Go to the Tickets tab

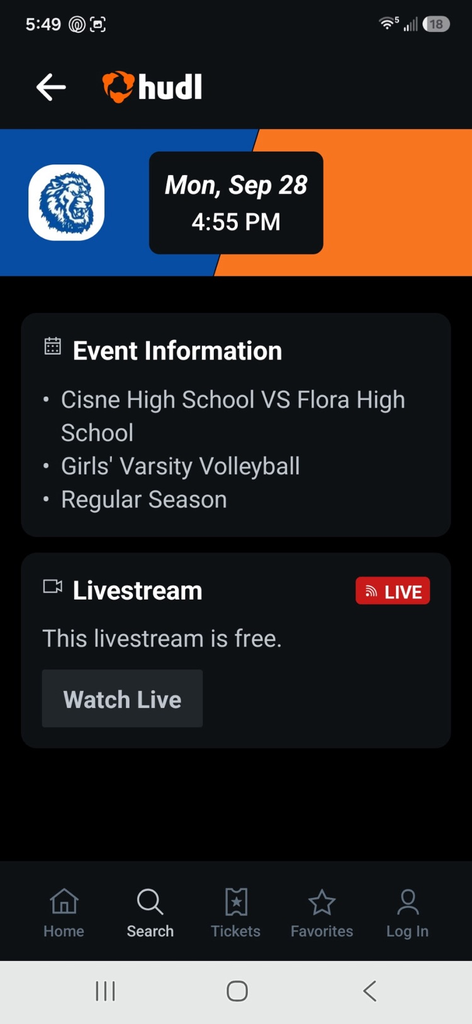(x=236, y=913)
